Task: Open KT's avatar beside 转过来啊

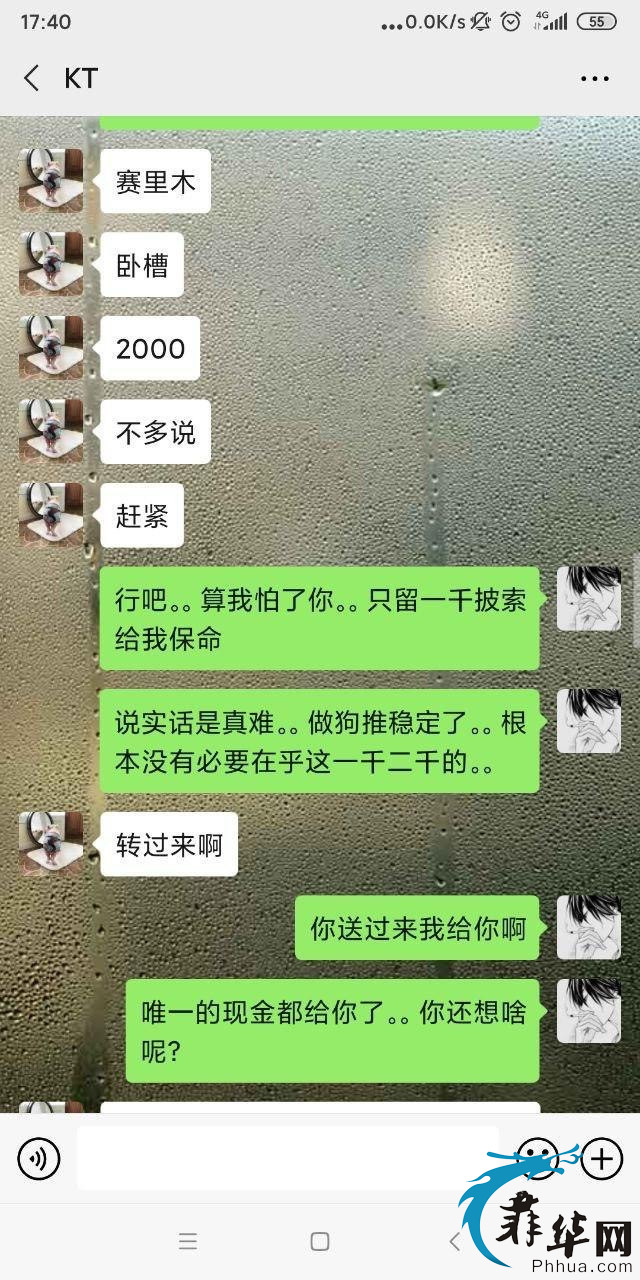Action: click(x=51, y=844)
